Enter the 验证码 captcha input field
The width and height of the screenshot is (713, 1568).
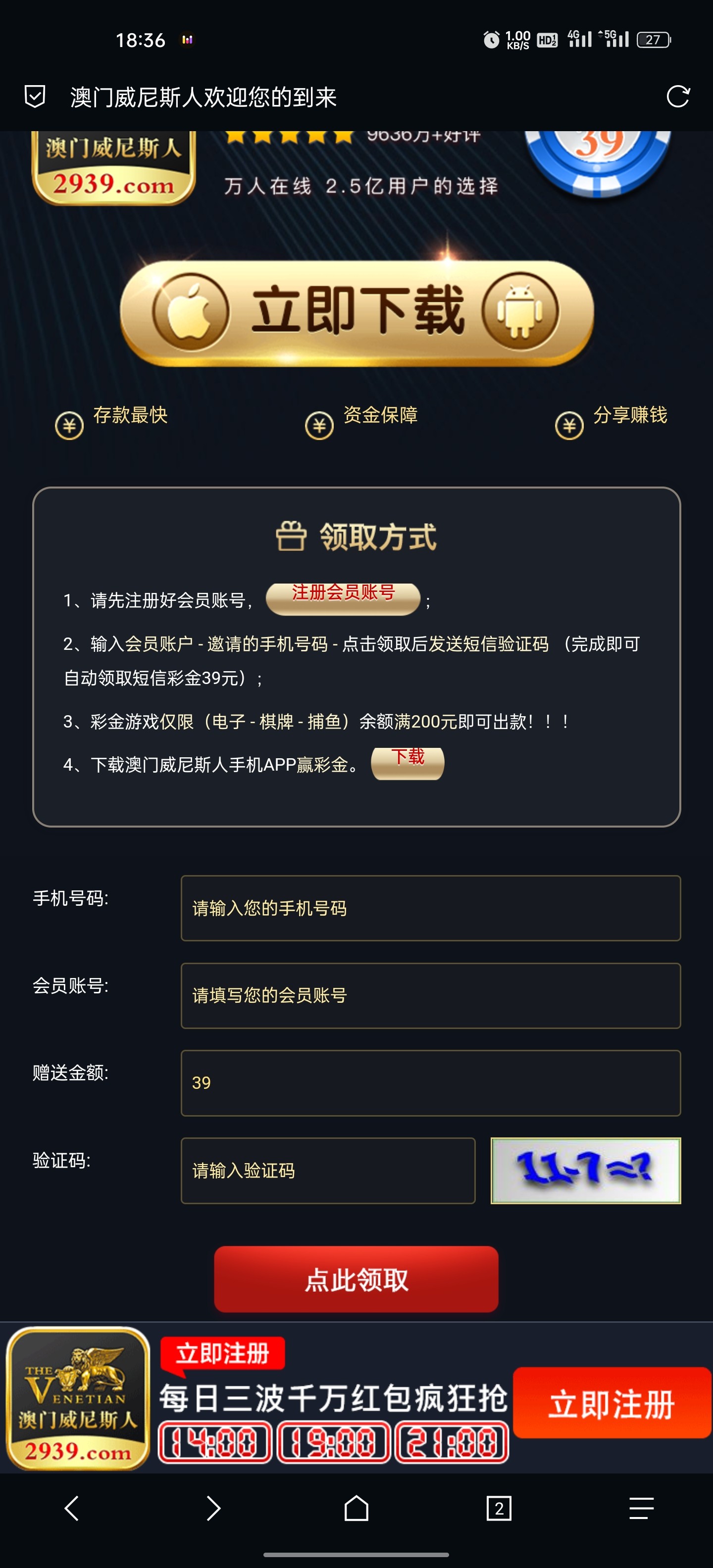328,1170
